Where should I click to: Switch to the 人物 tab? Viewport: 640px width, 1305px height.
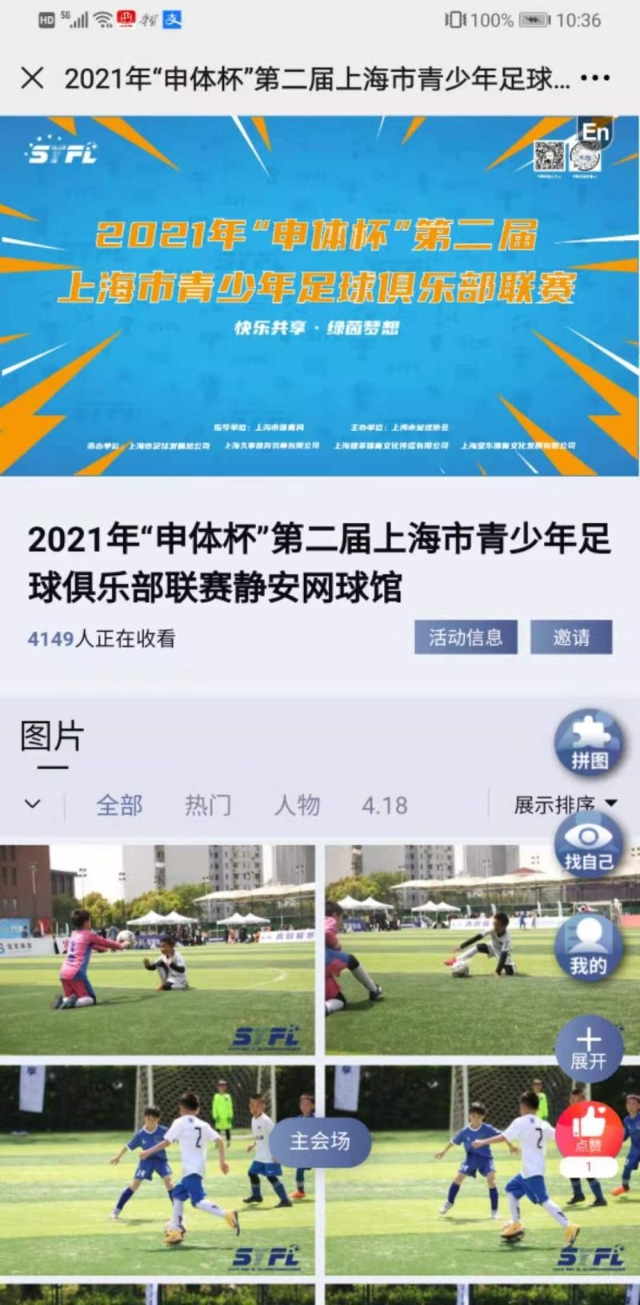[x=297, y=805]
